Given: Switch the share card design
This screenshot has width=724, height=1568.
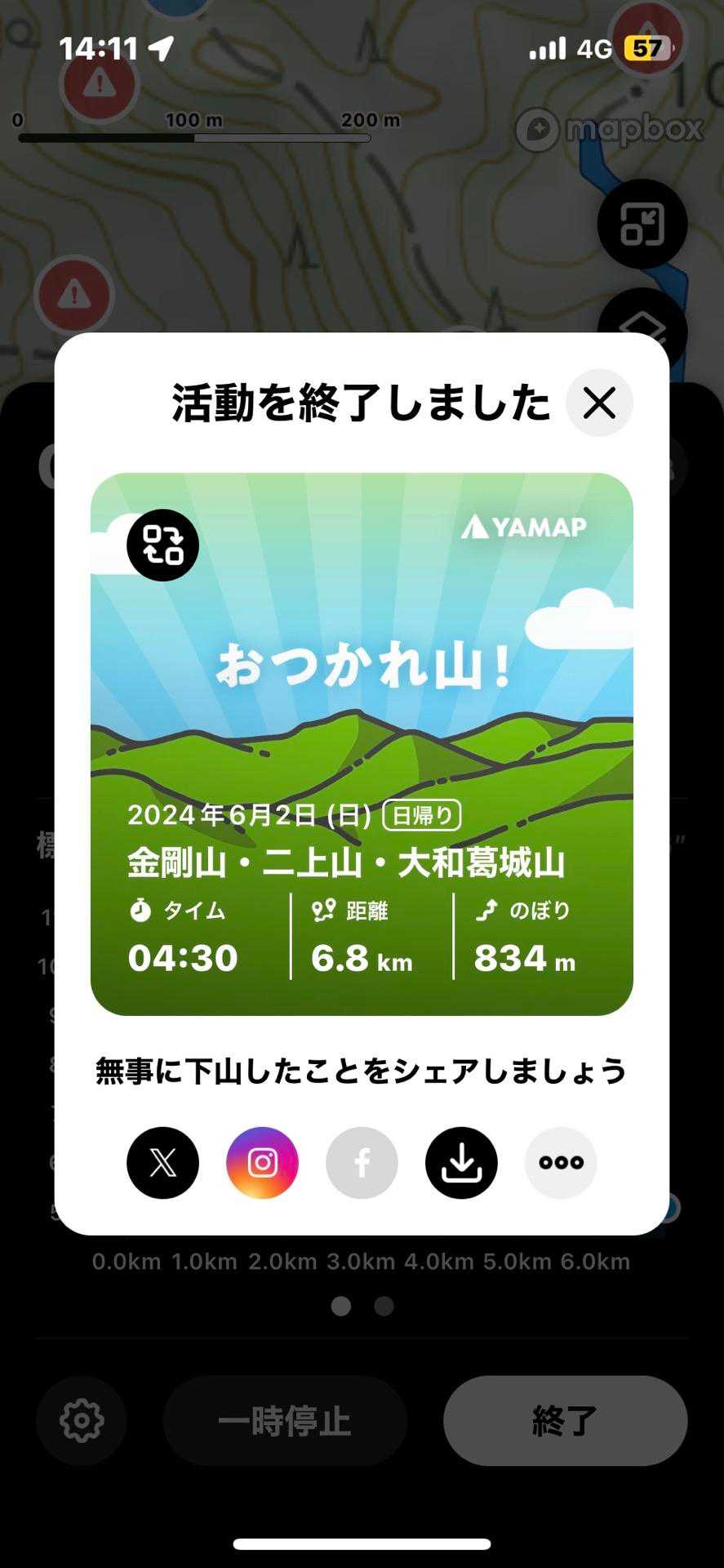Looking at the screenshot, I should point(162,545).
